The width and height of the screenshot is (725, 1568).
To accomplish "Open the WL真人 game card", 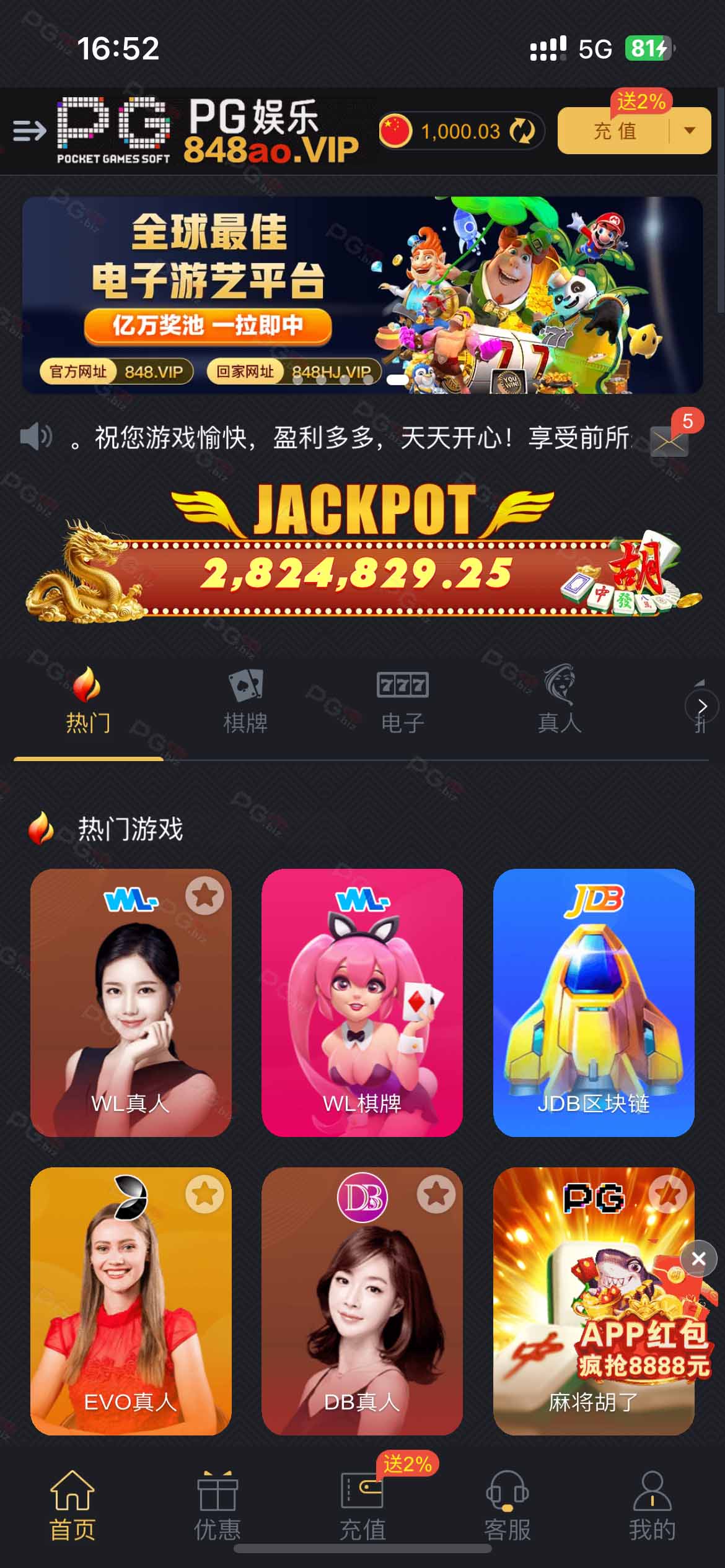I will 131,1003.
